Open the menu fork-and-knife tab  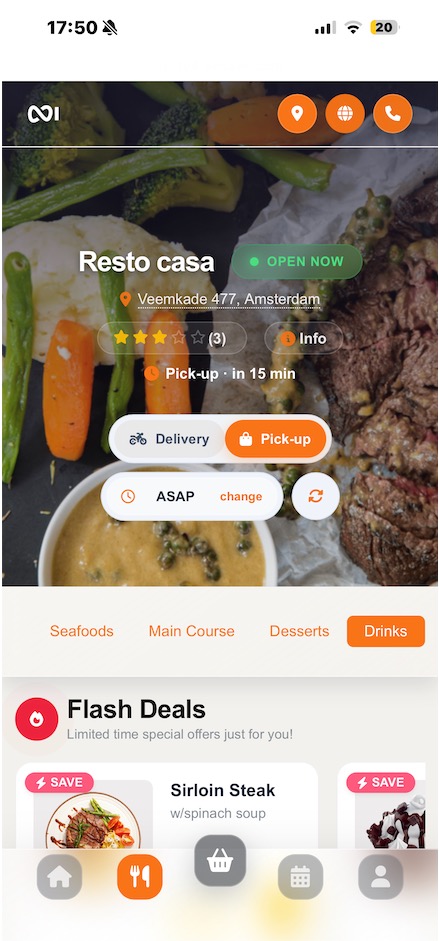pos(140,877)
